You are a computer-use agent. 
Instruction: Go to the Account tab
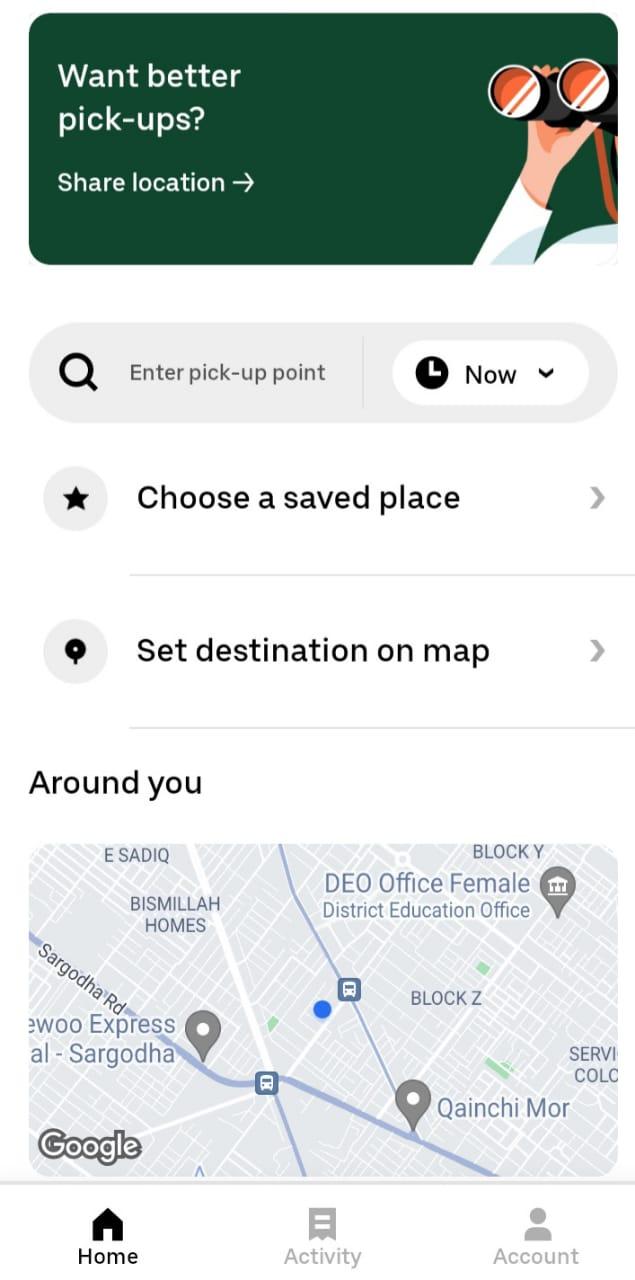pos(536,1237)
